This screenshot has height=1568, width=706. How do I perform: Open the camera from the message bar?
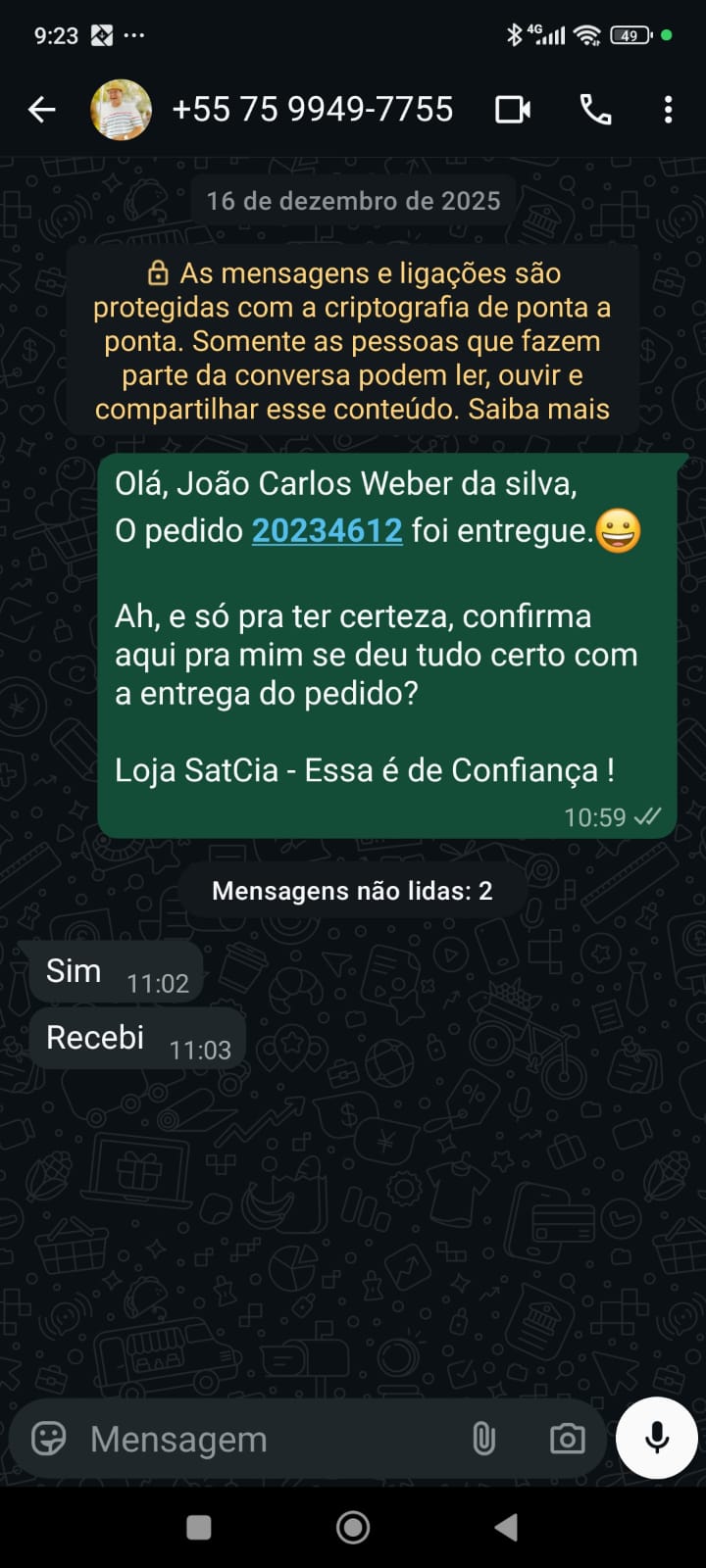pos(567,1439)
